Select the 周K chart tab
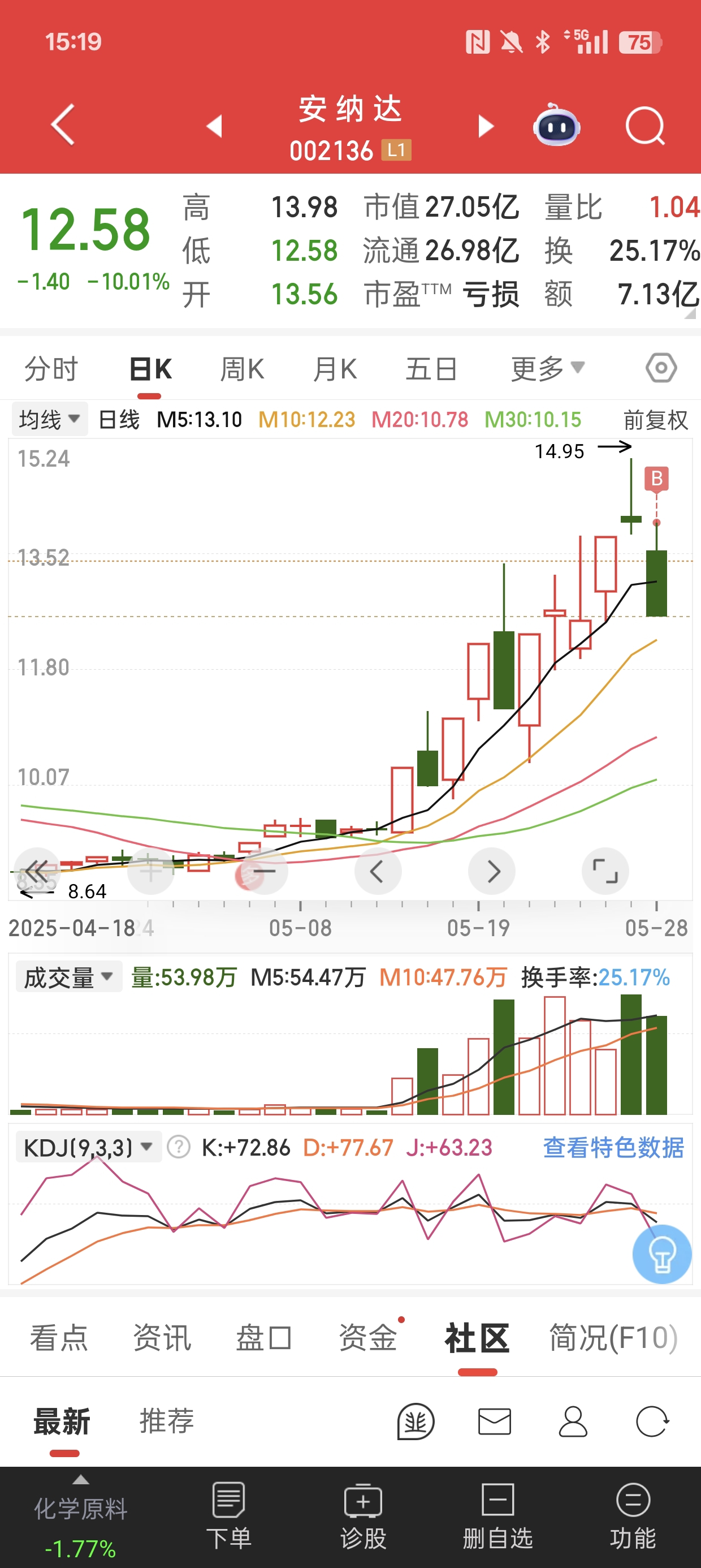Viewport: 701px width, 1568px height. [x=241, y=369]
